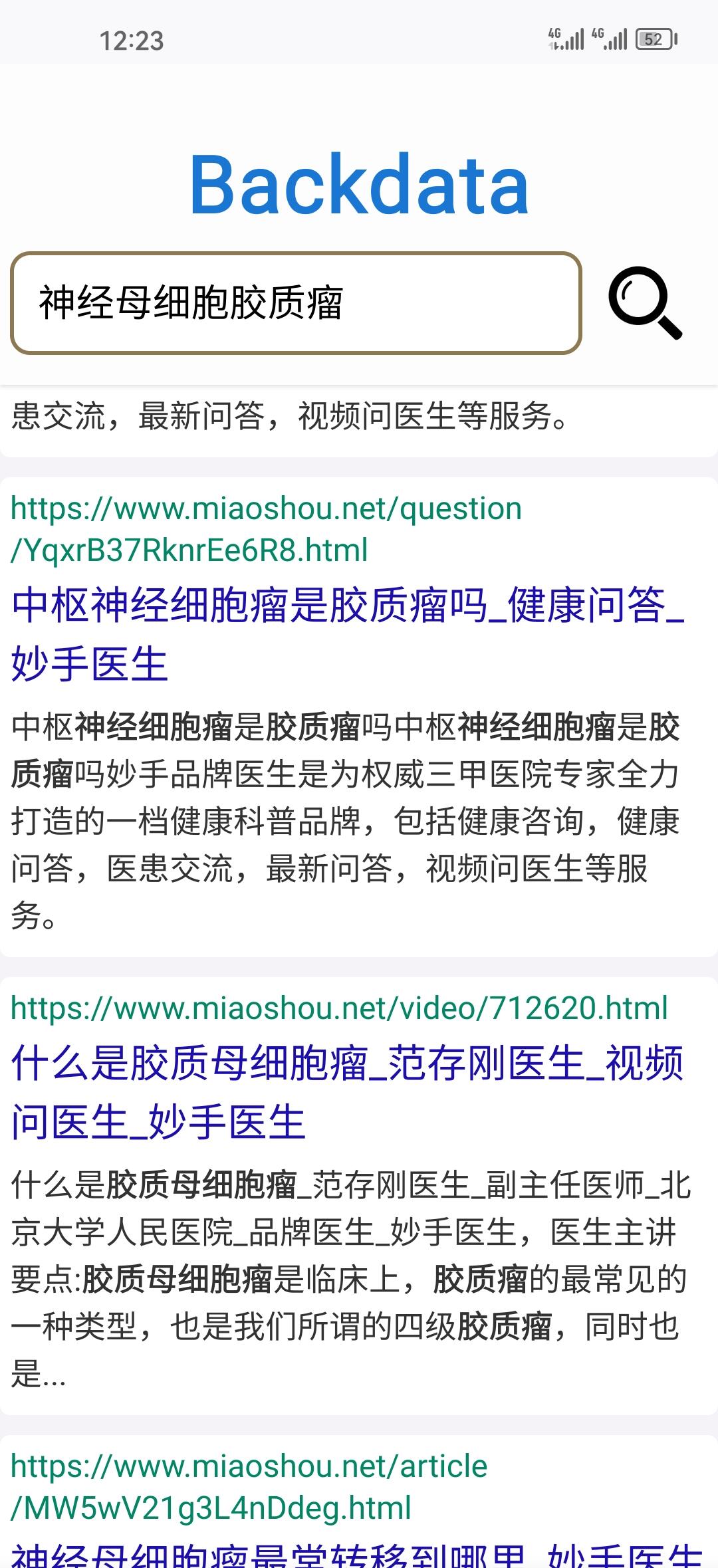Open result 什么是胶质母细胞瘤_范存刚医生
Viewport: 718px width, 1568px height.
tap(346, 1091)
